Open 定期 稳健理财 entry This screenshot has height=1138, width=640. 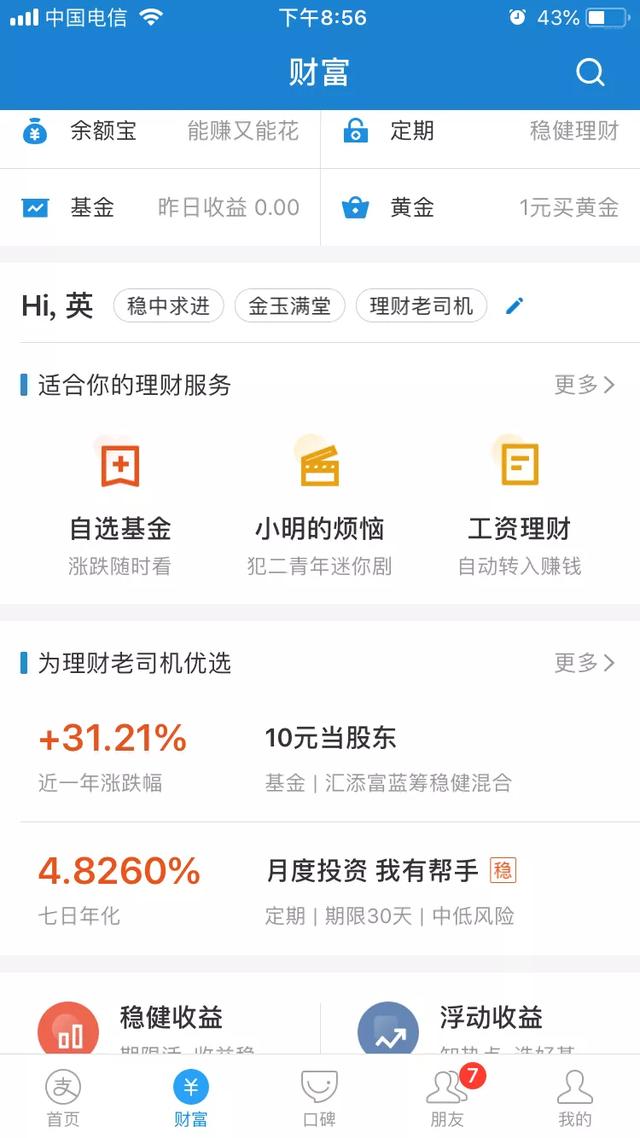click(480, 131)
